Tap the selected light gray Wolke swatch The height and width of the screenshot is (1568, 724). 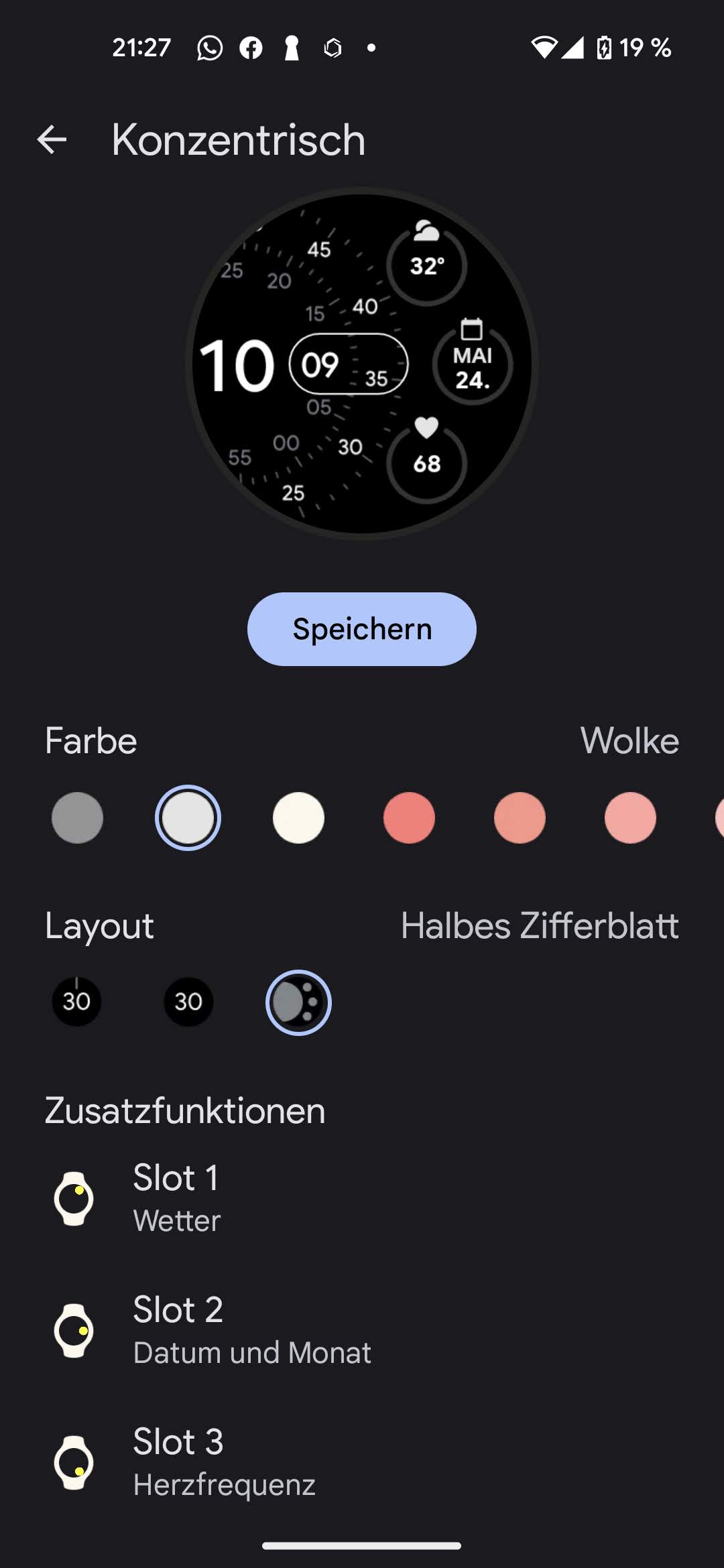[x=188, y=818]
